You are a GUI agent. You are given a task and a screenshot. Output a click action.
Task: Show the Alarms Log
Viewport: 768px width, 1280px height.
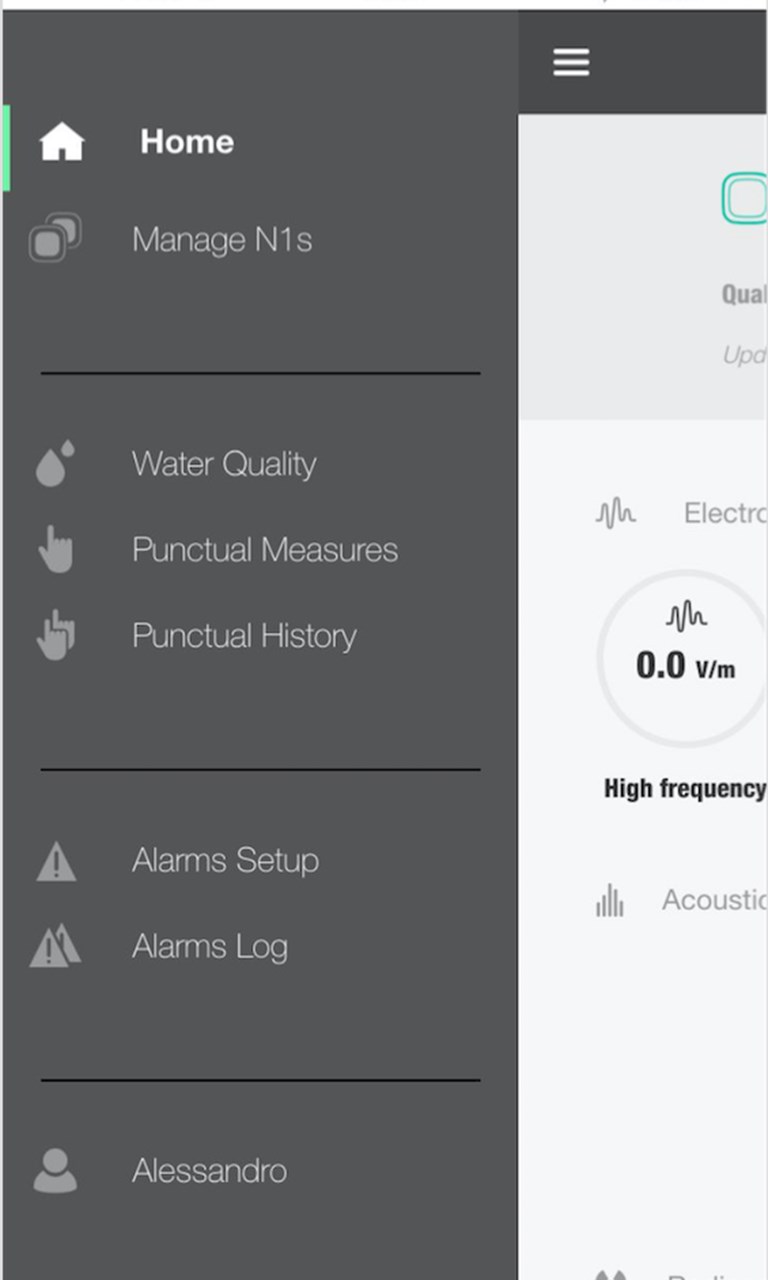pos(210,947)
